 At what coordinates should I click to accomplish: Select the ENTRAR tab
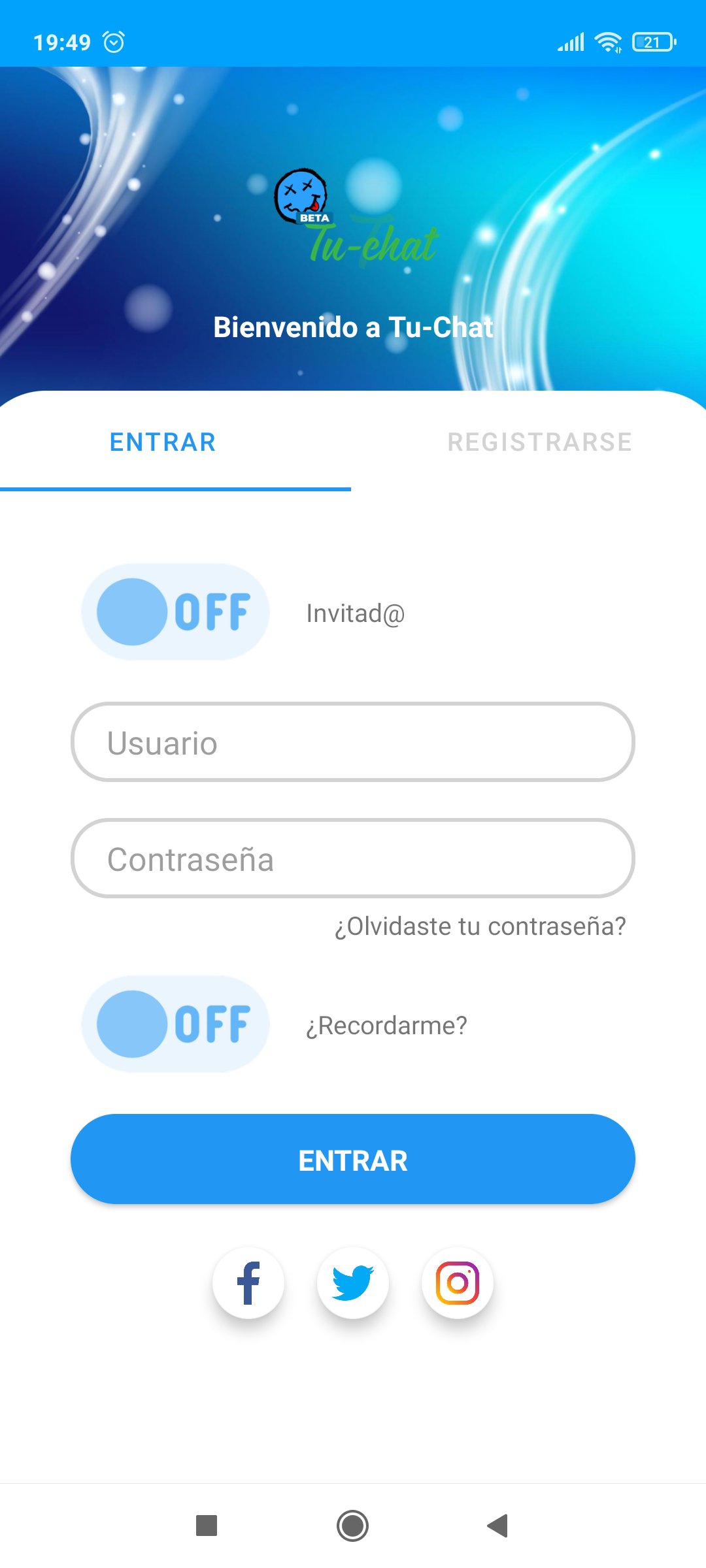click(162, 442)
